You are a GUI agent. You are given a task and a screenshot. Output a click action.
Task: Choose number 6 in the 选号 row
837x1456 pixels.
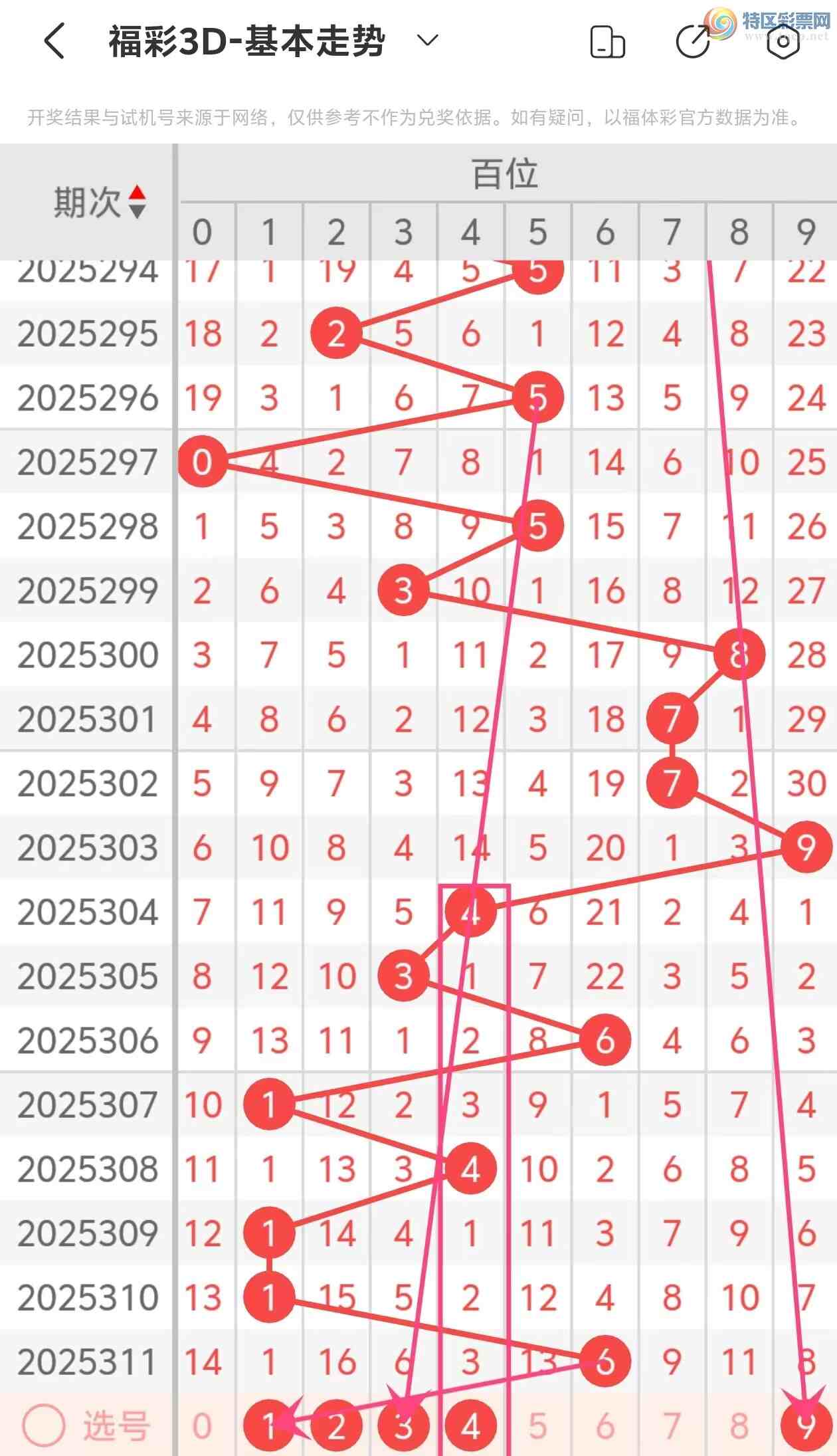tap(605, 1426)
